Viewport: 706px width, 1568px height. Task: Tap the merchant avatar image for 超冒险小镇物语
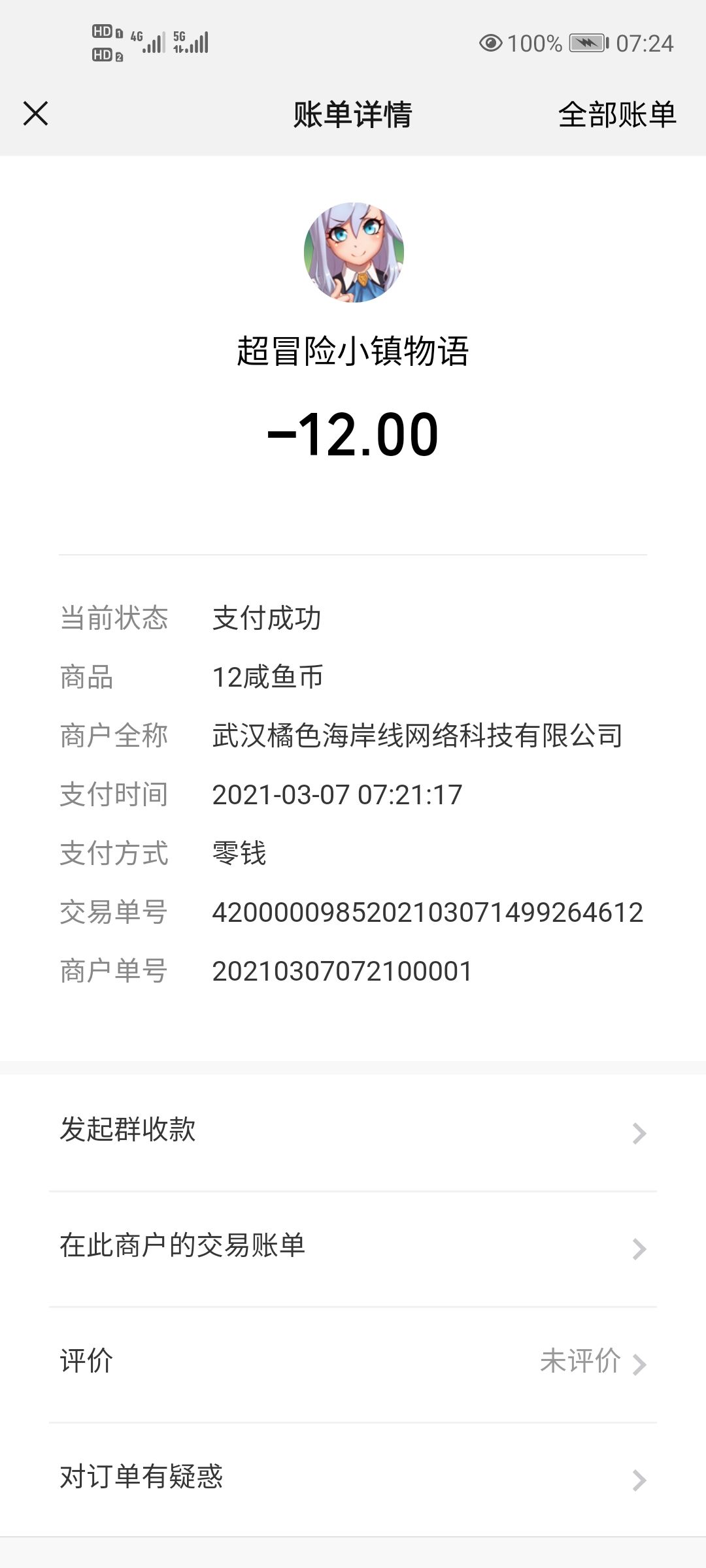(x=353, y=253)
